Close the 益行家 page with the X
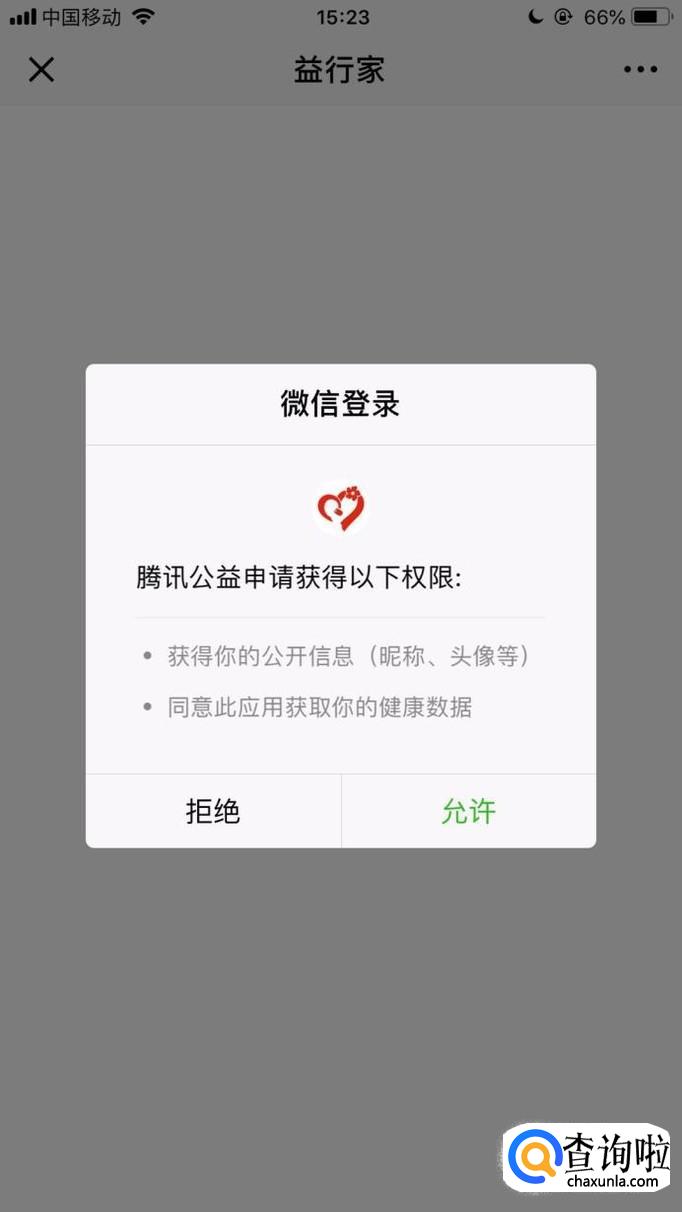Viewport: 682px width, 1212px height. (41, 70)
